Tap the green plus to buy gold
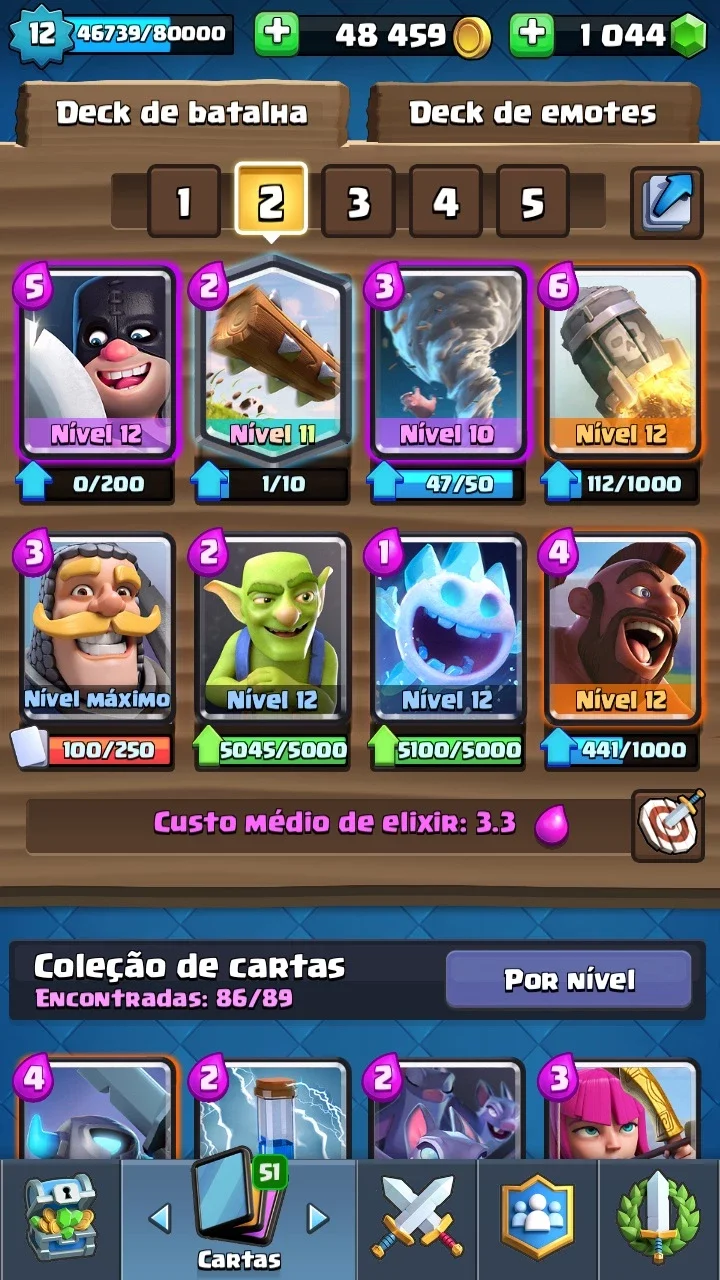 [277, 35]
